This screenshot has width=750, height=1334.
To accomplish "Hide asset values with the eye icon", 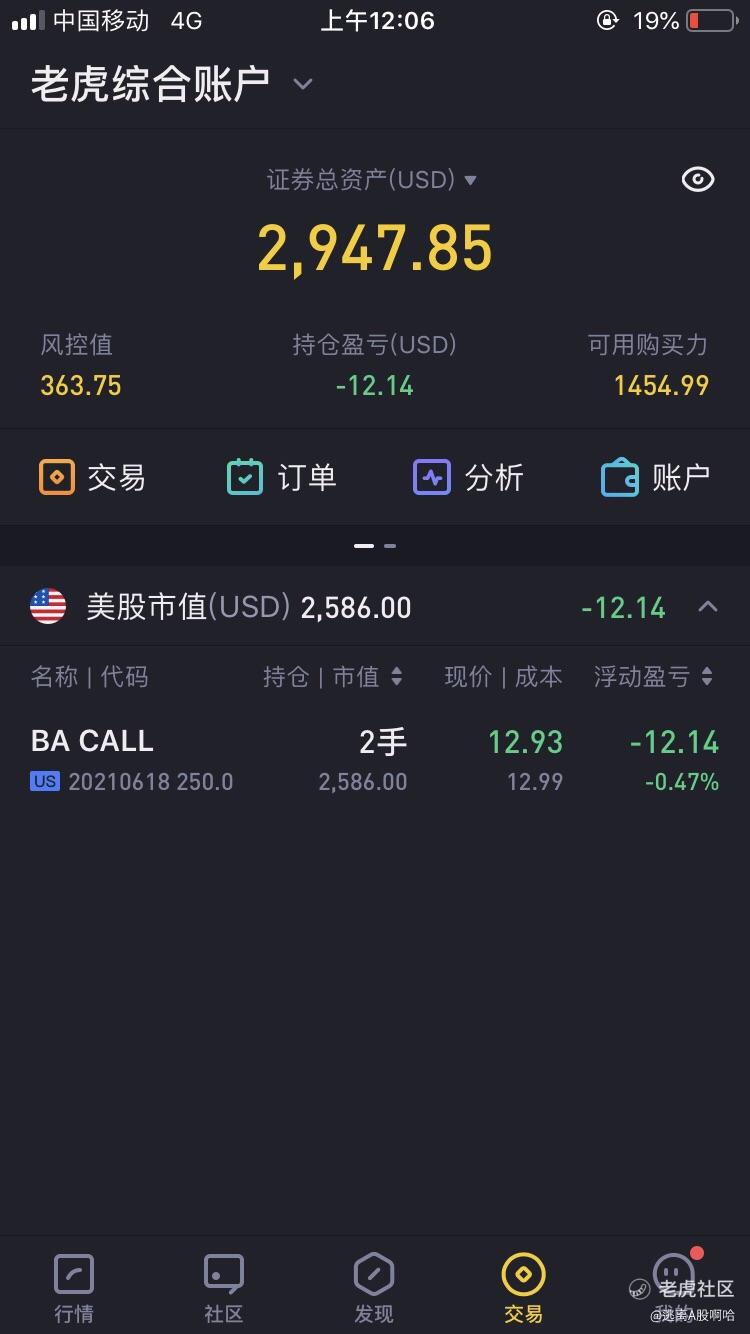I will 698,180.
